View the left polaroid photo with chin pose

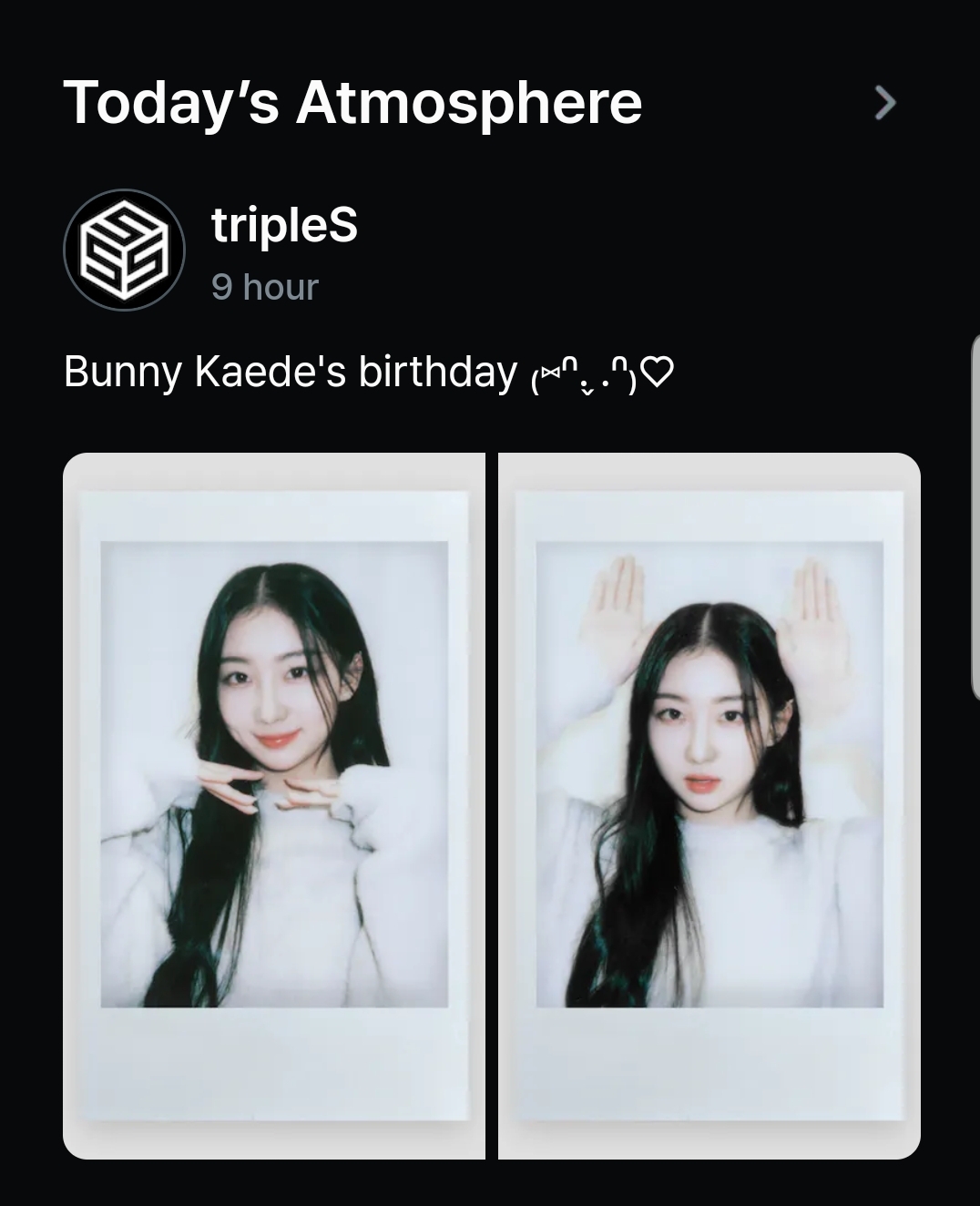273,805
